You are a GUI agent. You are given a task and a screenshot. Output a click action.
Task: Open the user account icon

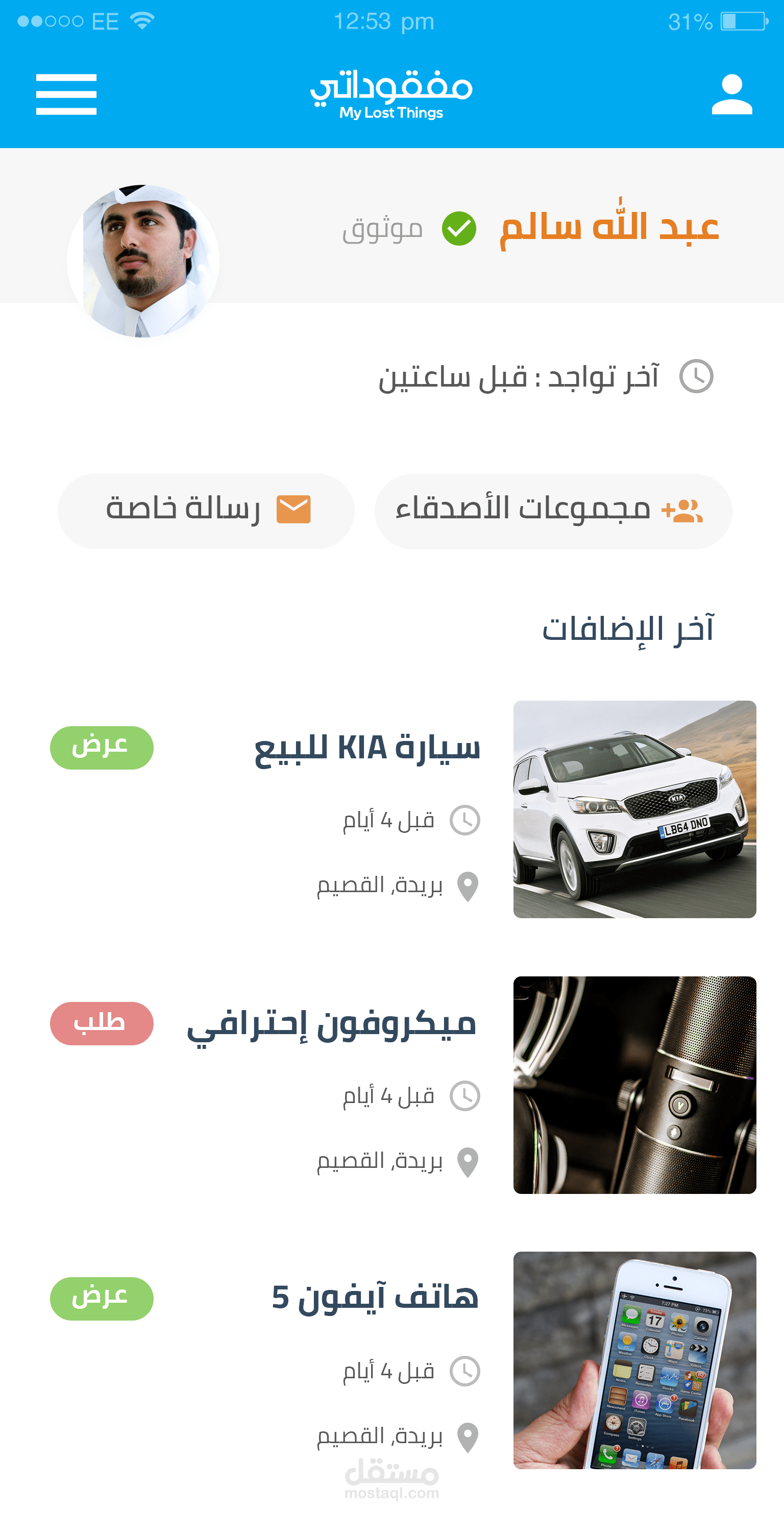tap(732, 94)
